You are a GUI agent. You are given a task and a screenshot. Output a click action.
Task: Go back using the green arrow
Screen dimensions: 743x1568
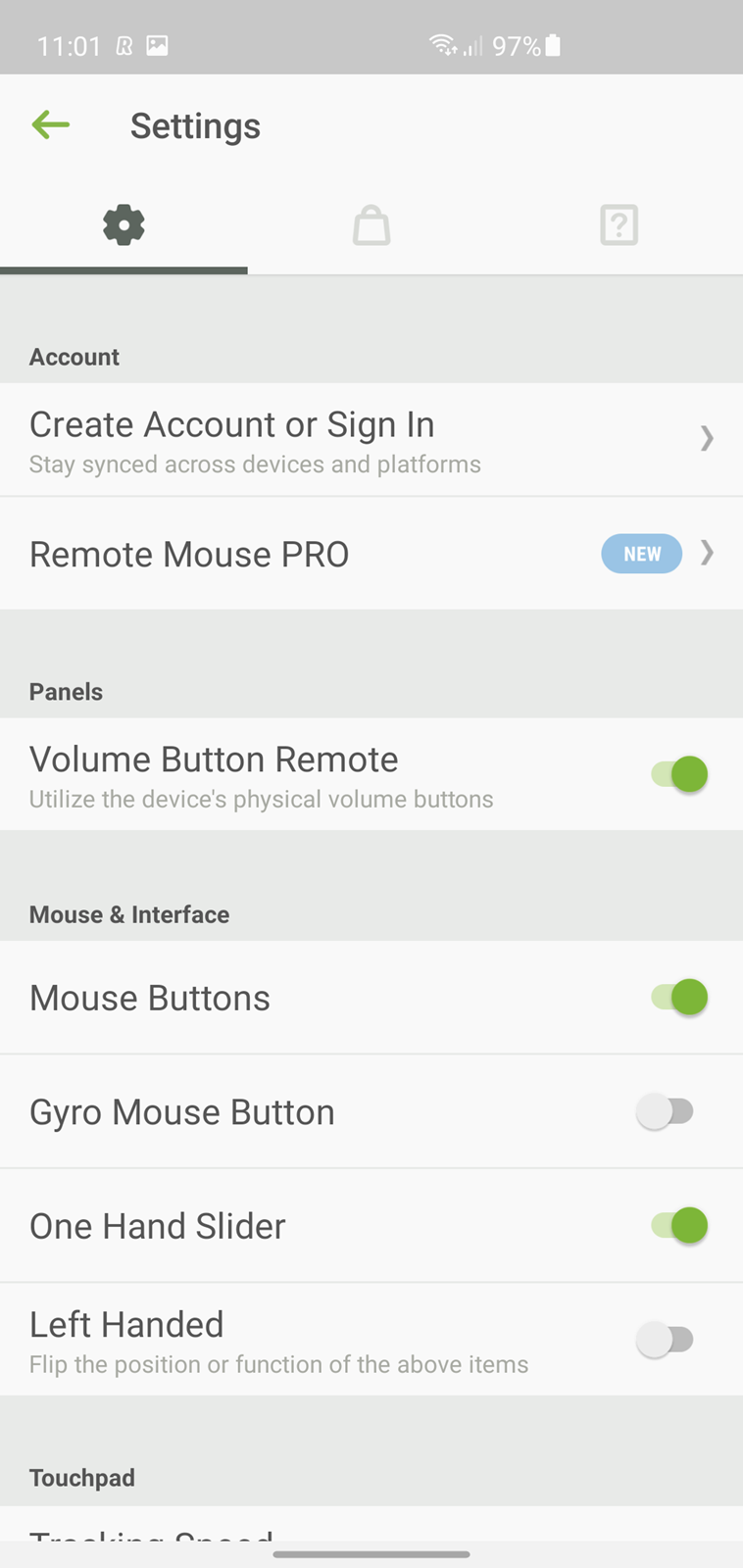click(x=51, y=125)
